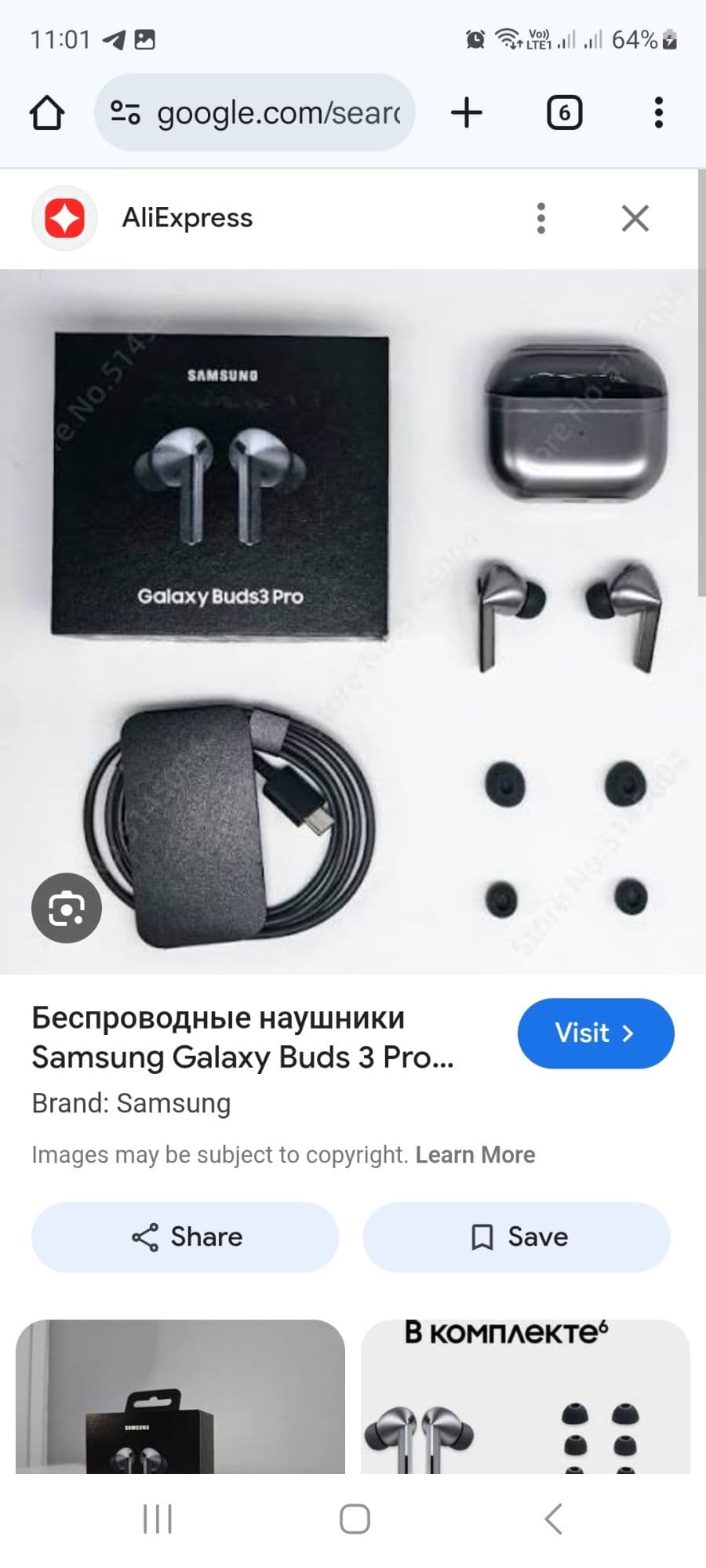
Task: Select the Samsung Galaxy Buds 3 Pro title
Action: (x=243, y=1037)
